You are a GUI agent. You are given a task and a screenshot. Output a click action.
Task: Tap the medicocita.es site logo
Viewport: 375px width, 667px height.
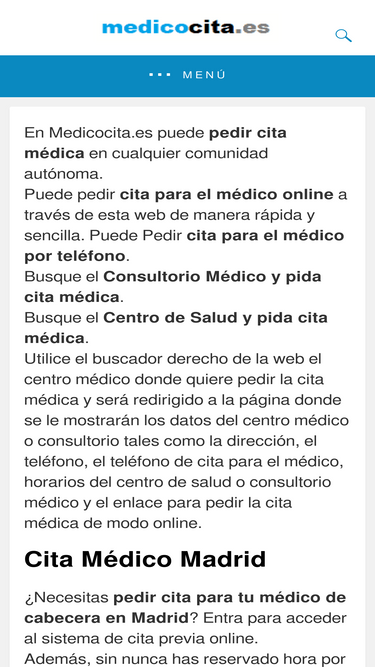tap(186, 28)
